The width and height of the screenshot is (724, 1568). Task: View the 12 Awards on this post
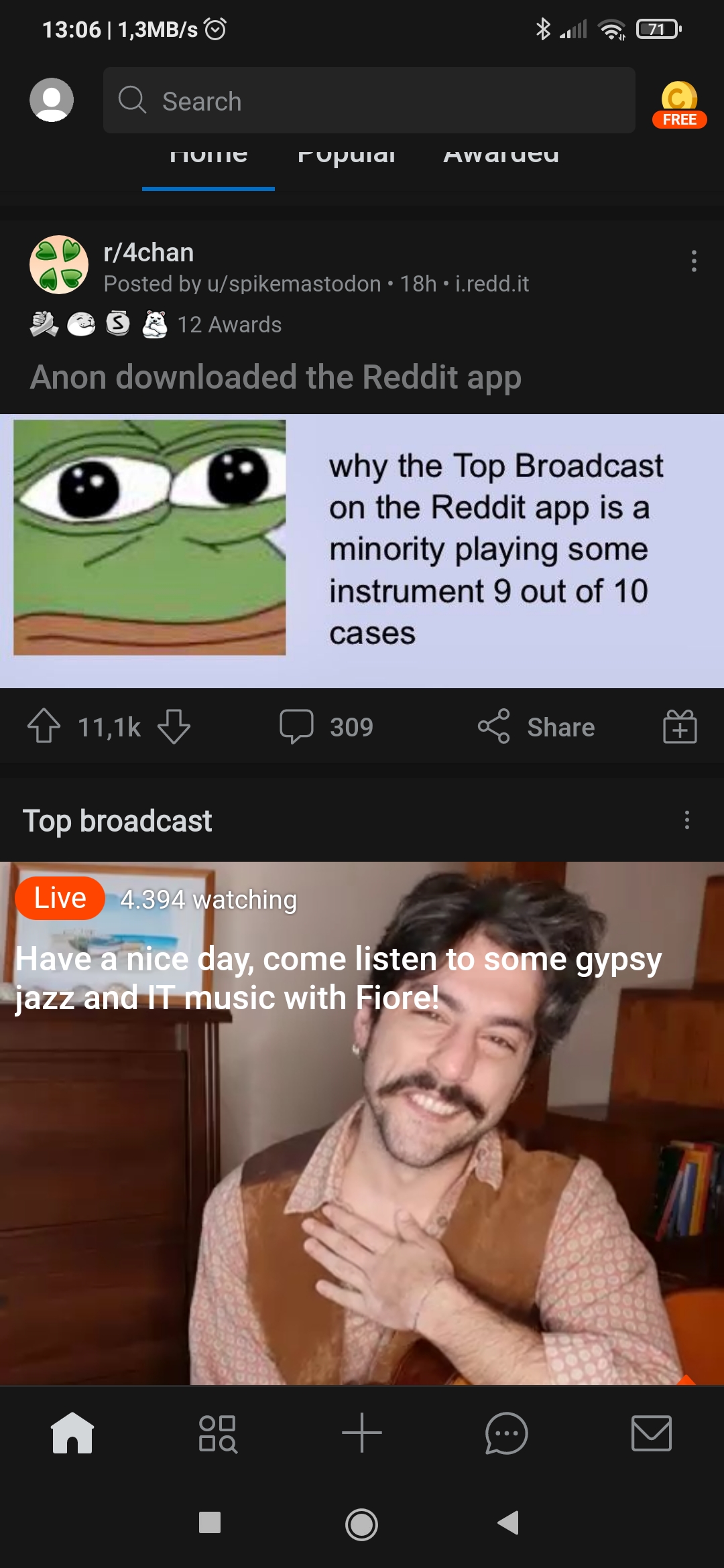pyautogui.click(x=229, y=325)
